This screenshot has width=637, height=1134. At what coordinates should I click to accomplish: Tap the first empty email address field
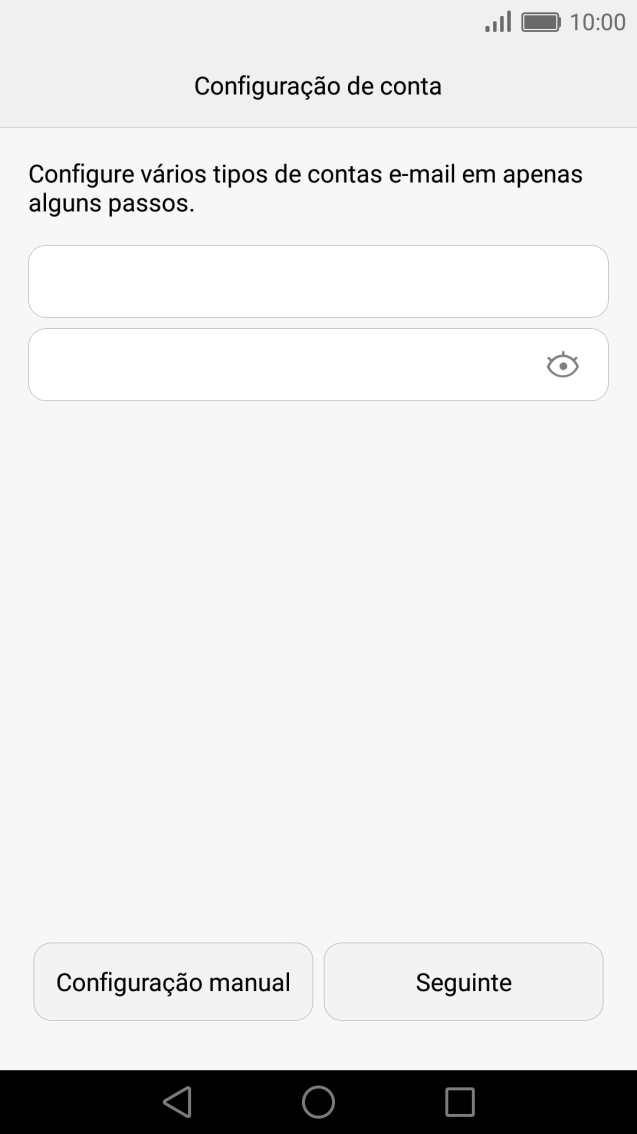pos(318,281)
